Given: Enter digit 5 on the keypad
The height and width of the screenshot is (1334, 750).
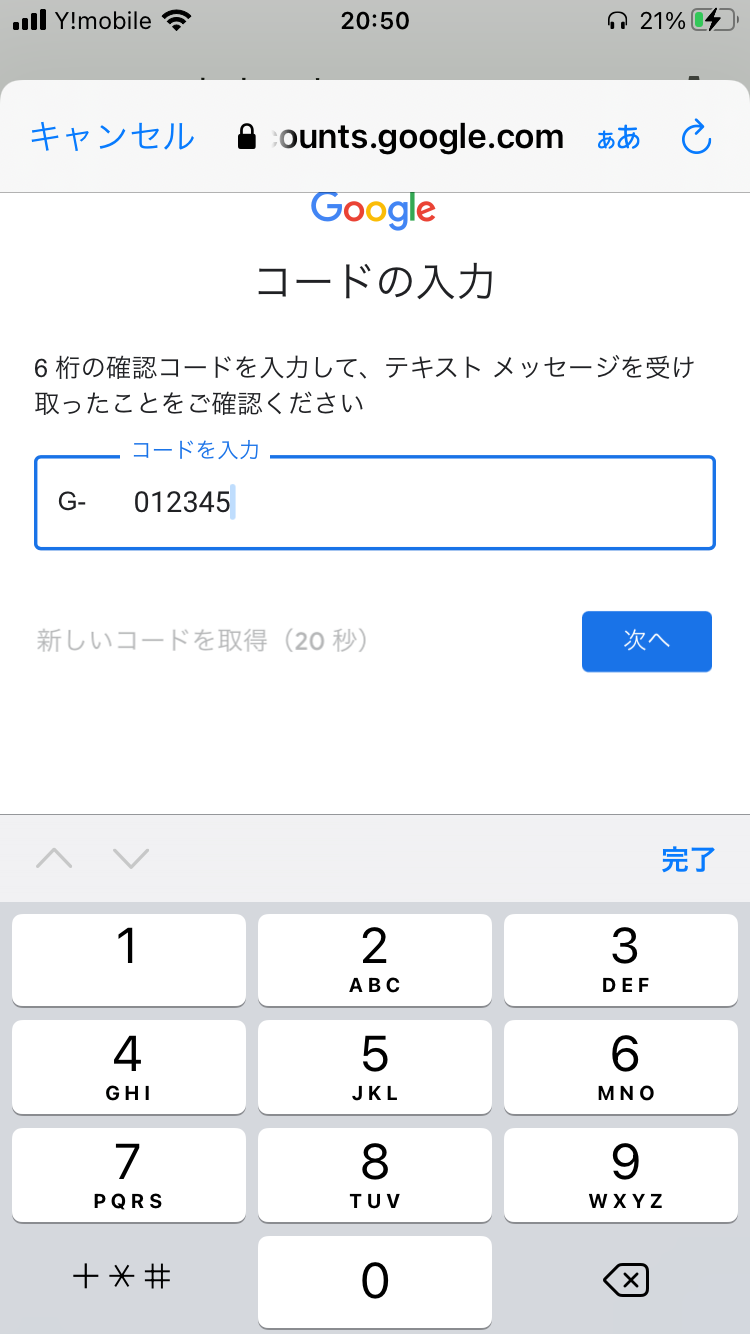Looking at the screenshot, I should coord(375,1067).
